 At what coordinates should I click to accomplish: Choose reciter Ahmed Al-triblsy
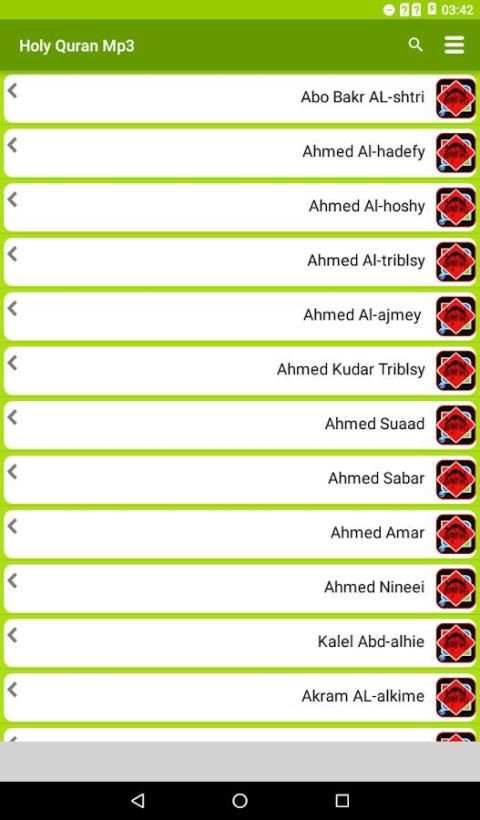pos(240,261)
